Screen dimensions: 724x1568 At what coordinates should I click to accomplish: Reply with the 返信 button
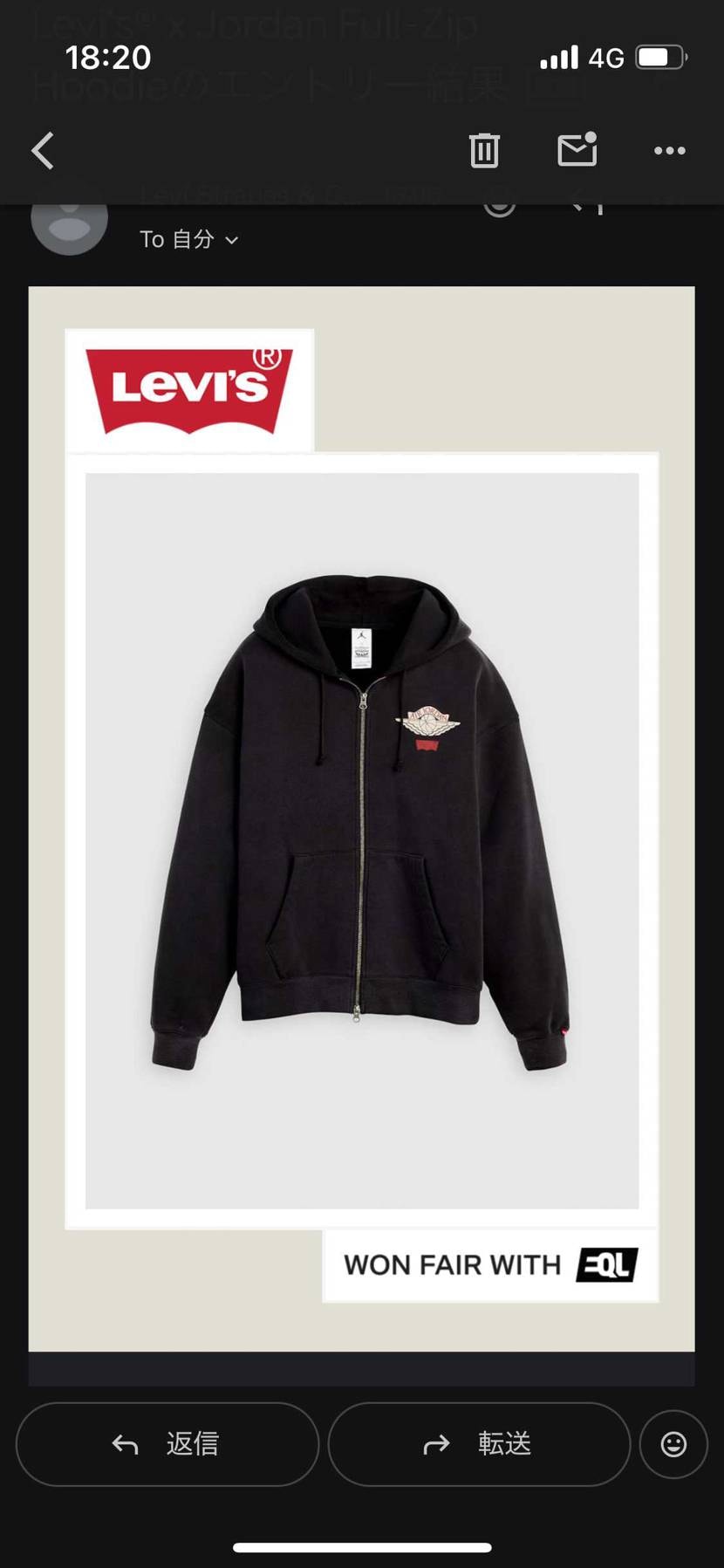[167, 1444]
